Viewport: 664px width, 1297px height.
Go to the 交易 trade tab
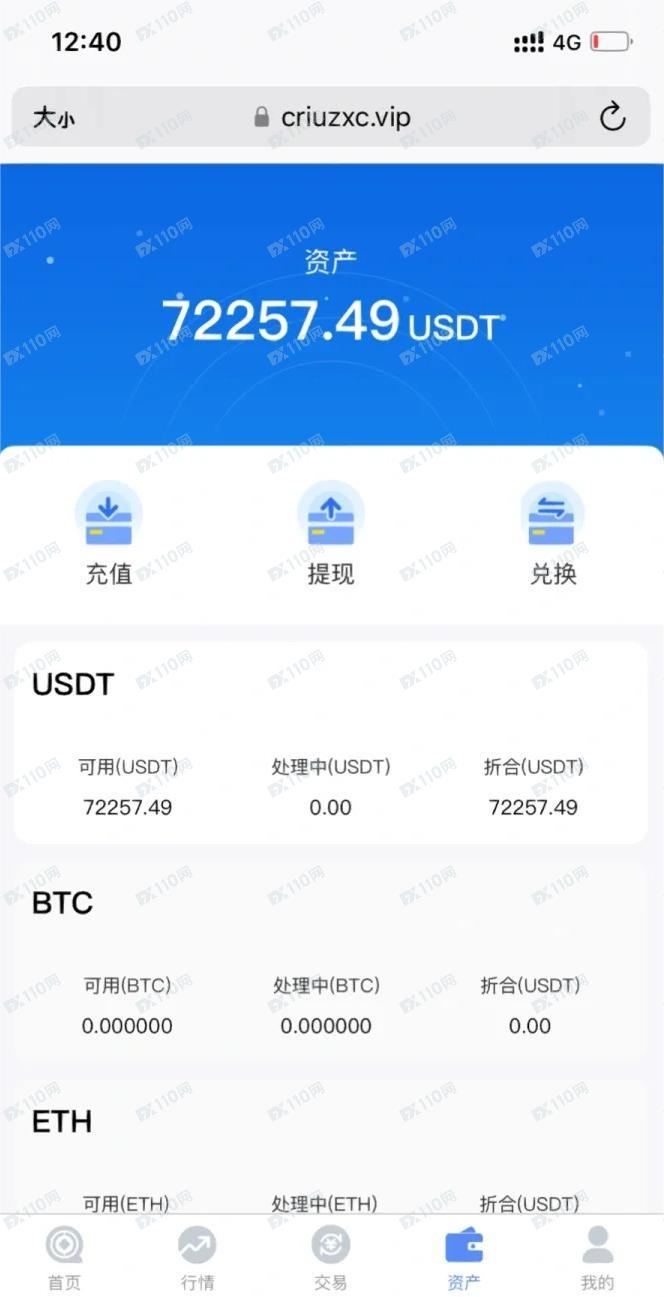[331, 1258]
